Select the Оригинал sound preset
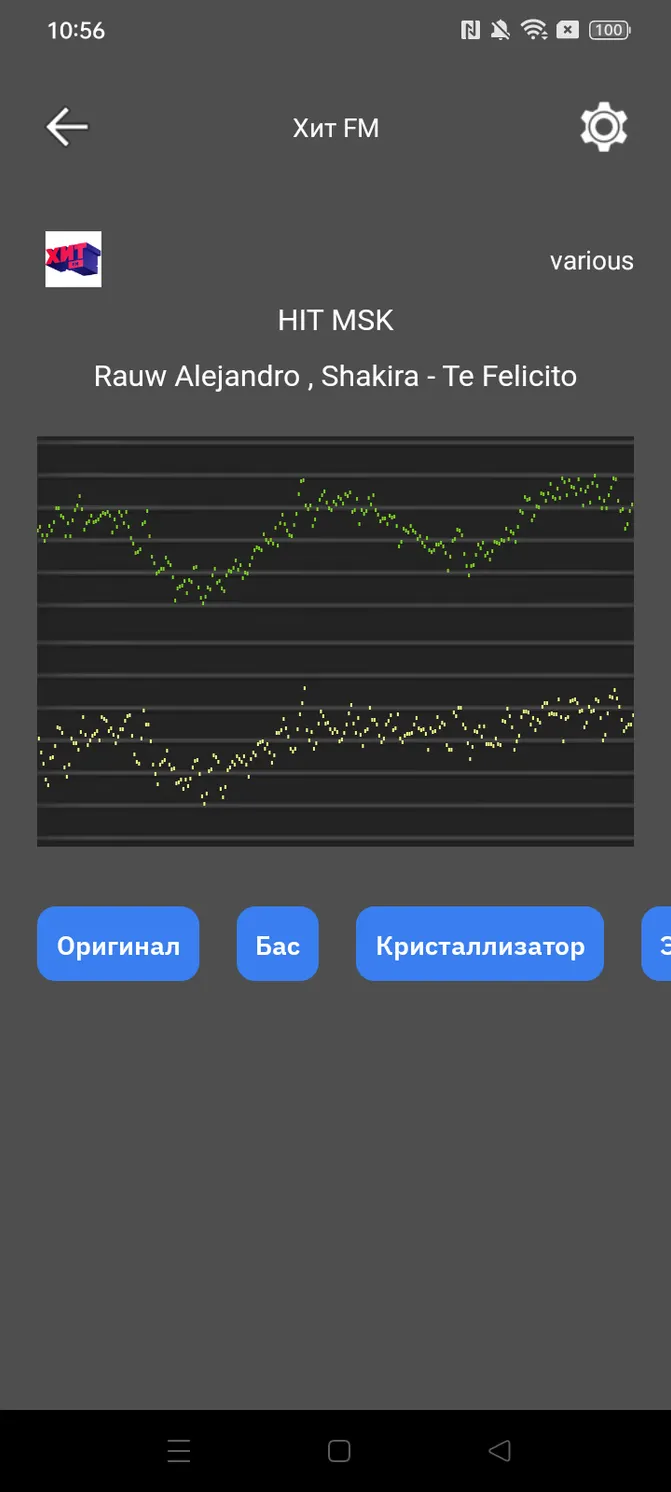The height and width of the screenshot is (1492, 671). point(118,944)
